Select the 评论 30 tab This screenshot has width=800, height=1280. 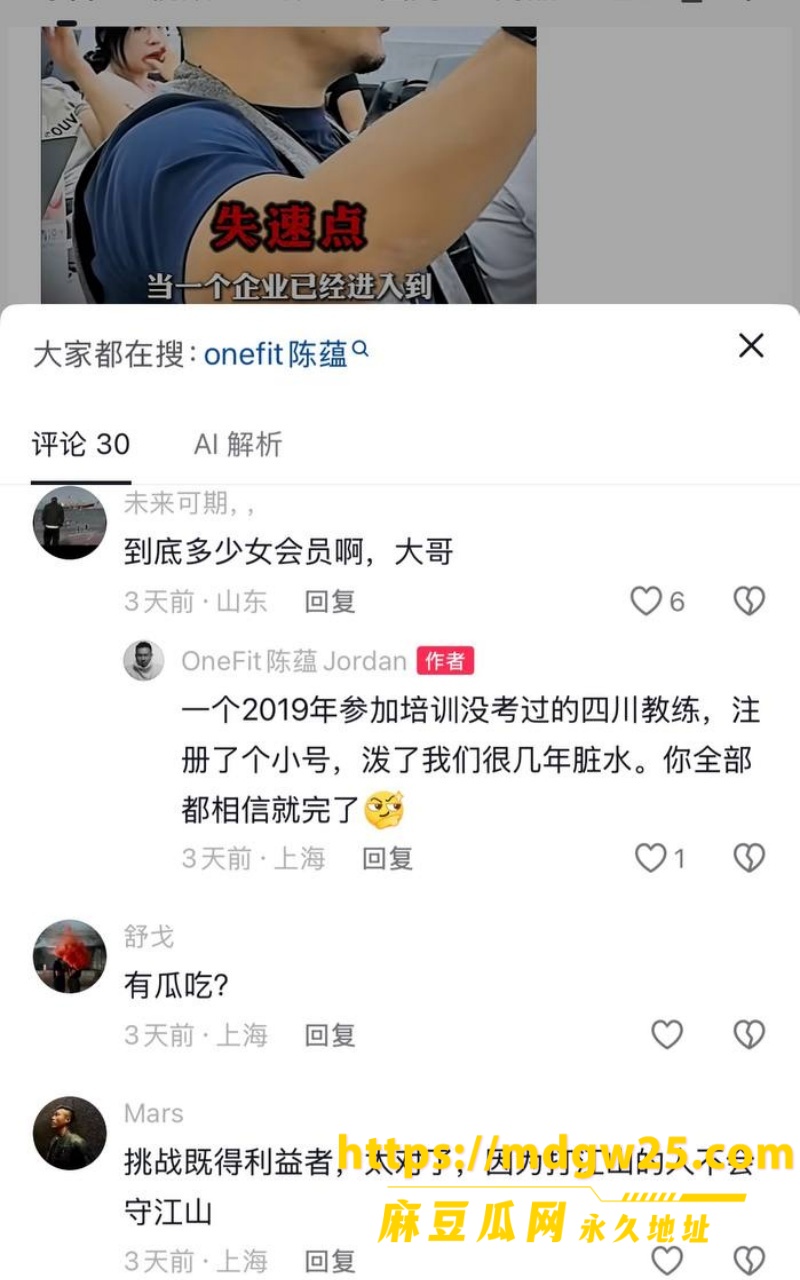[x=81, y=444]
